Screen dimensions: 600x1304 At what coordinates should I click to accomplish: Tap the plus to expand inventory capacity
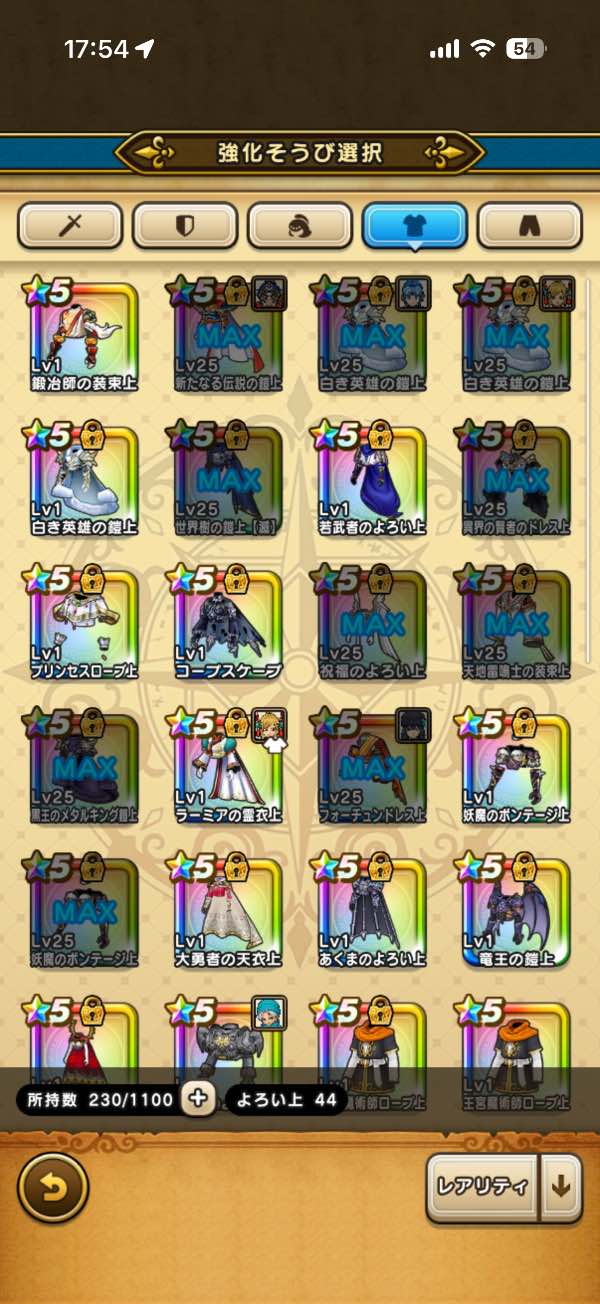click(x=198, y=1100)
